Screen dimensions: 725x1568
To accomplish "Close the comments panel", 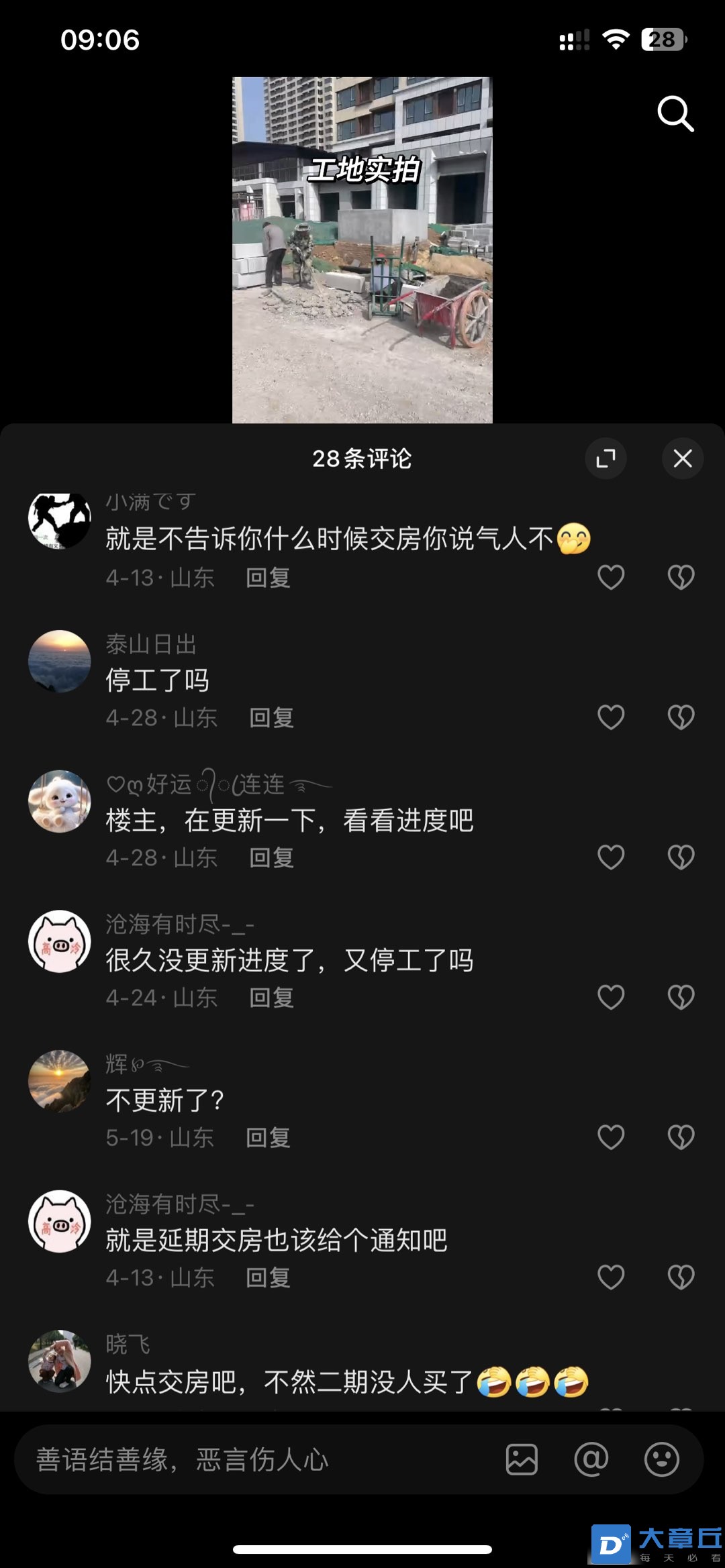I will coord(682,459).
